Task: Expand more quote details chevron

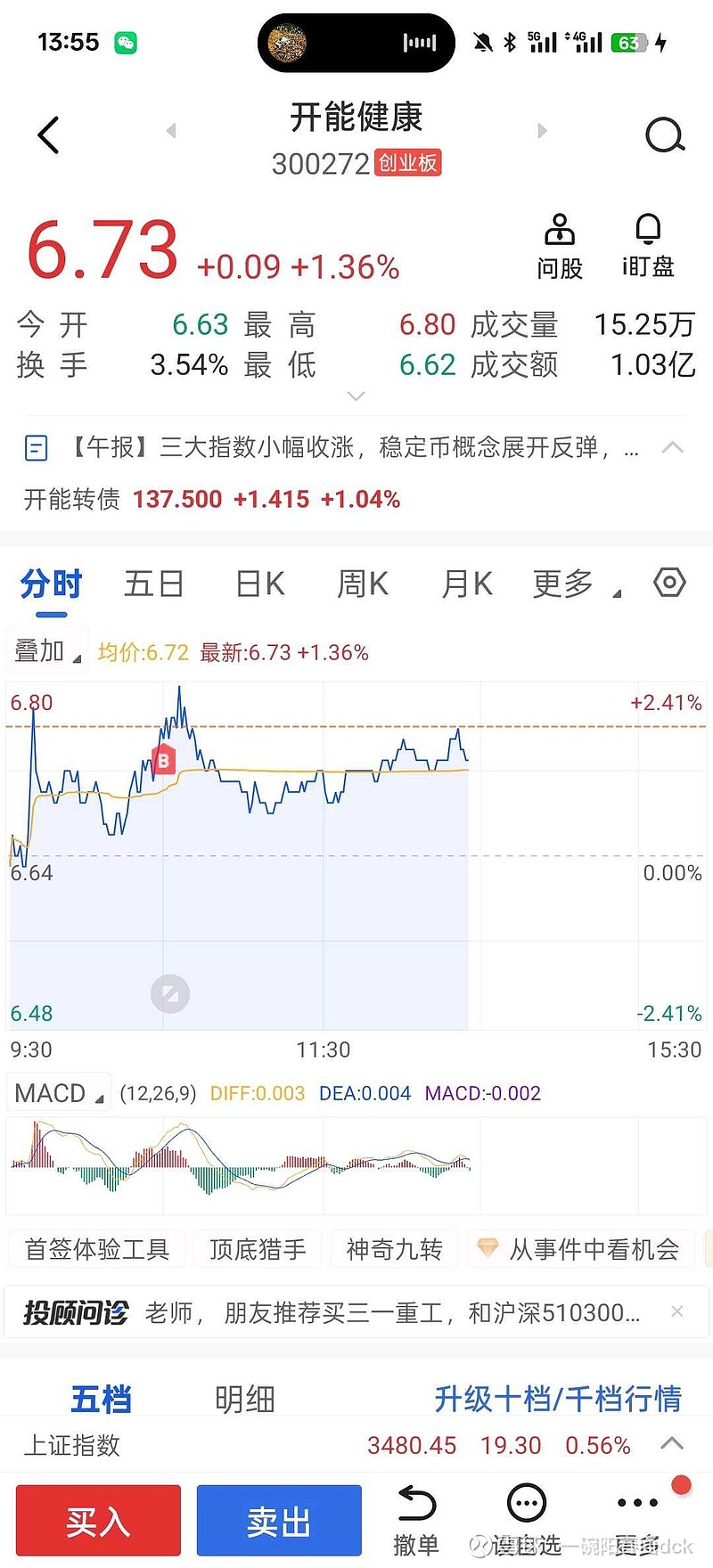Action: pyautogui.click(x=356, y=396)
